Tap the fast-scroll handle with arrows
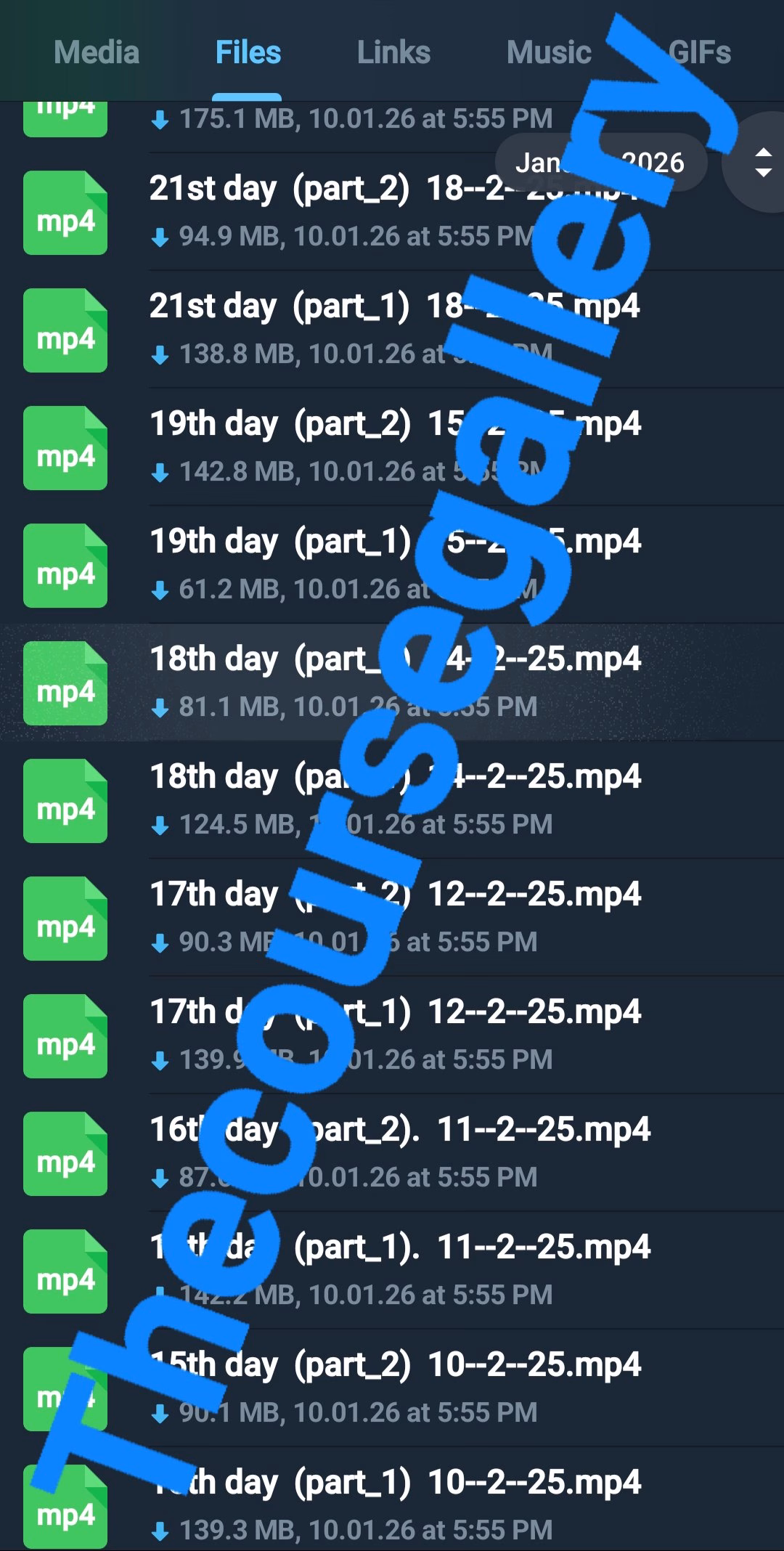The height and width of the screenshot is (1551, 784). pyautogui.click(x=762, y=163)
